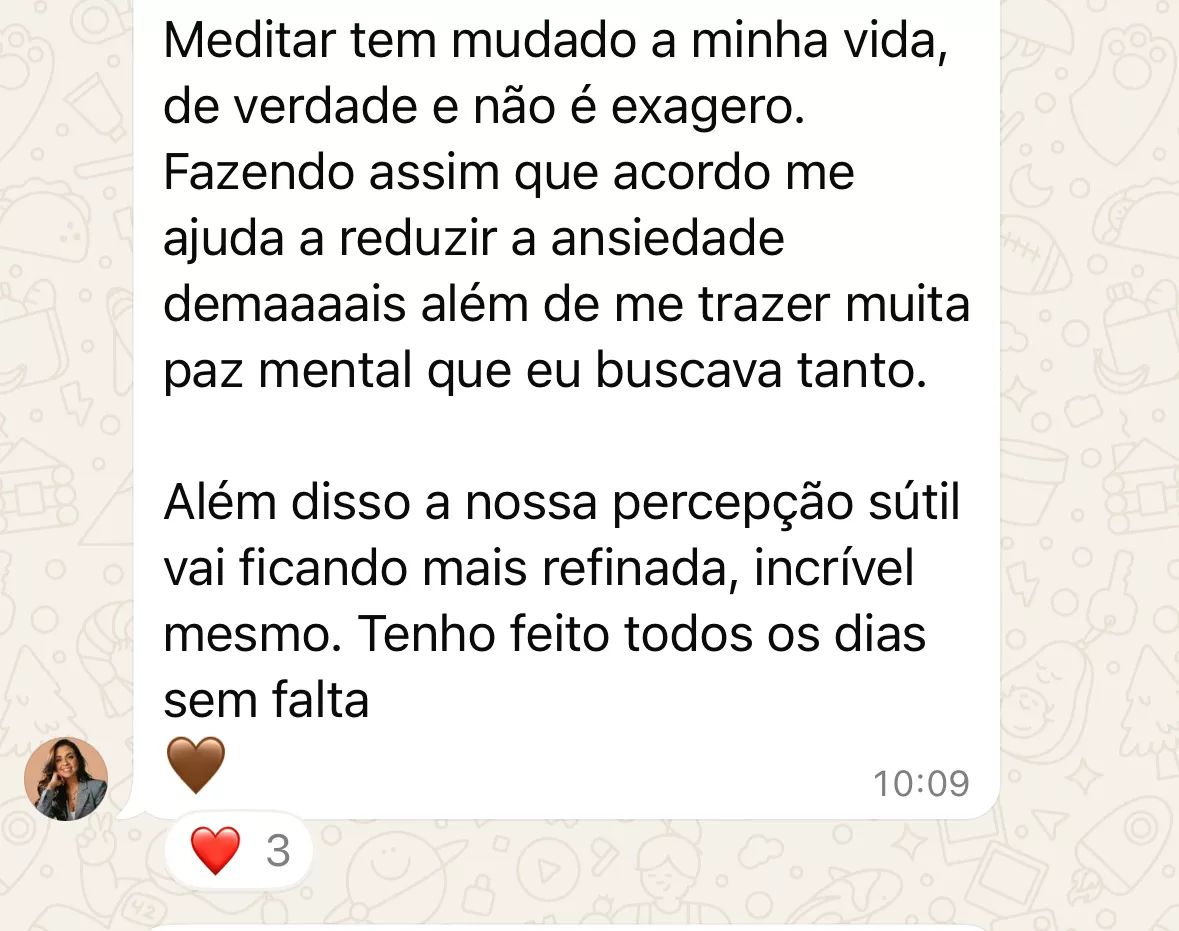The height and width of the screenshot is (931, 1179).
Task: Open the sender's profile photo avatar
Action: 66,779
